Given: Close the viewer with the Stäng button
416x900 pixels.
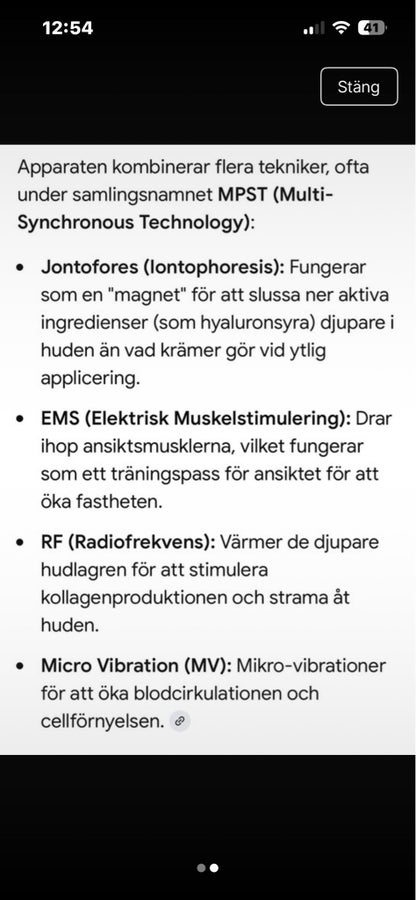Looking at the screenshot, I should point(359,87).
